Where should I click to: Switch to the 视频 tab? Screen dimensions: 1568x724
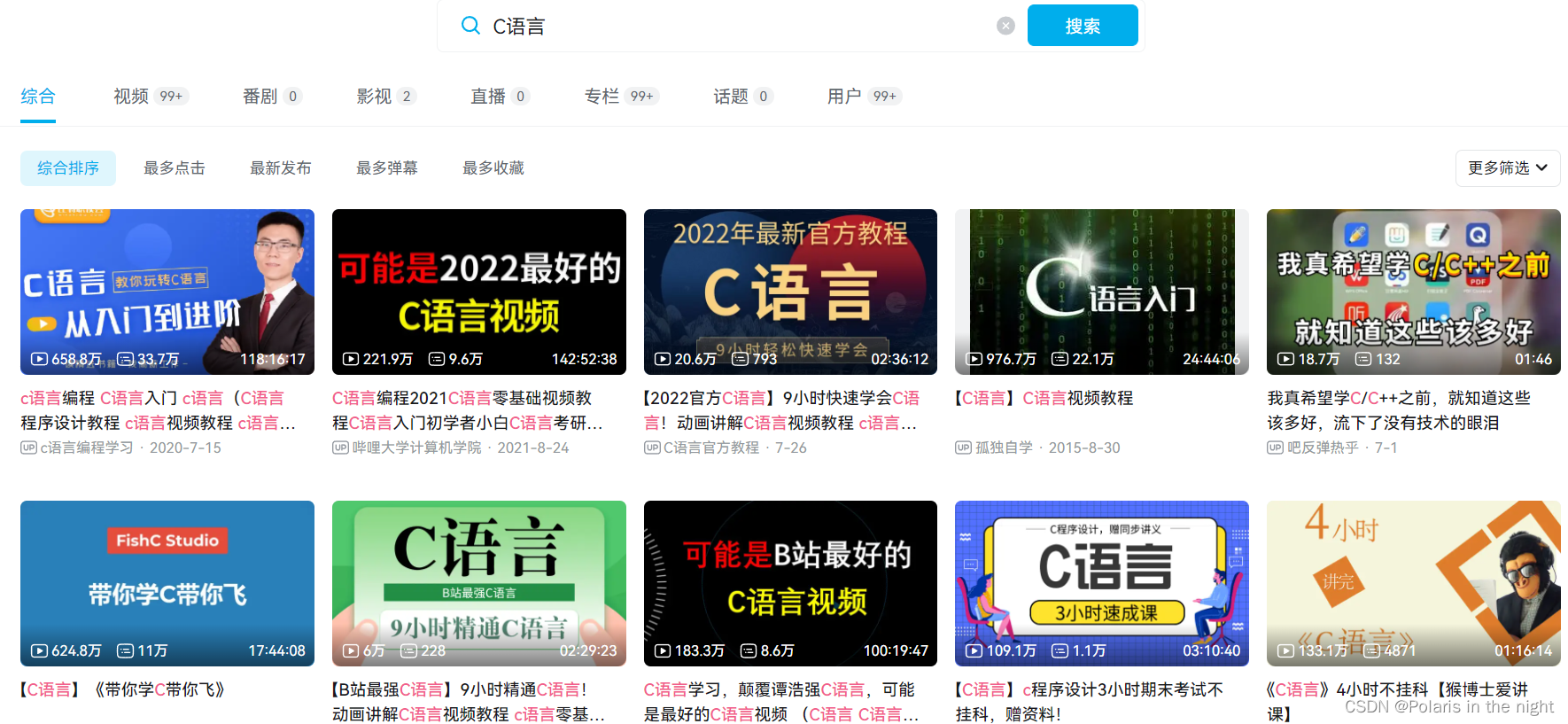coord(131,97)
